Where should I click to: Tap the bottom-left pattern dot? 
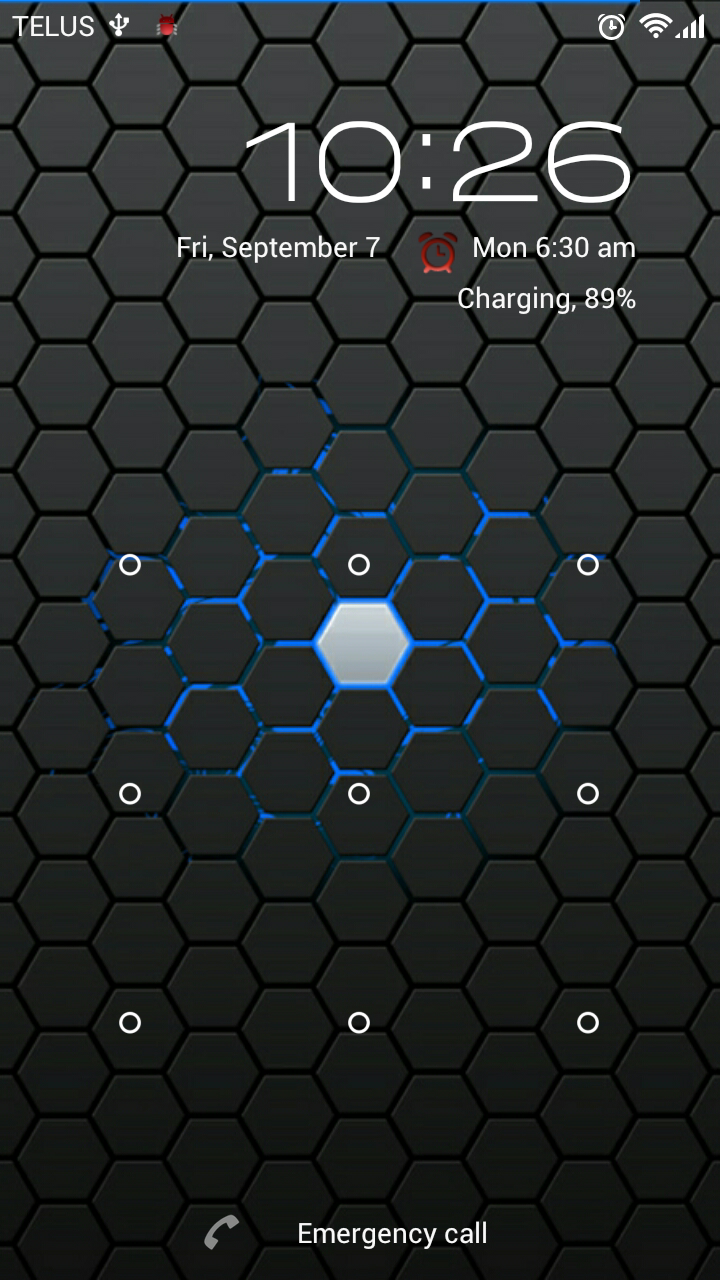pos(130,1023)
